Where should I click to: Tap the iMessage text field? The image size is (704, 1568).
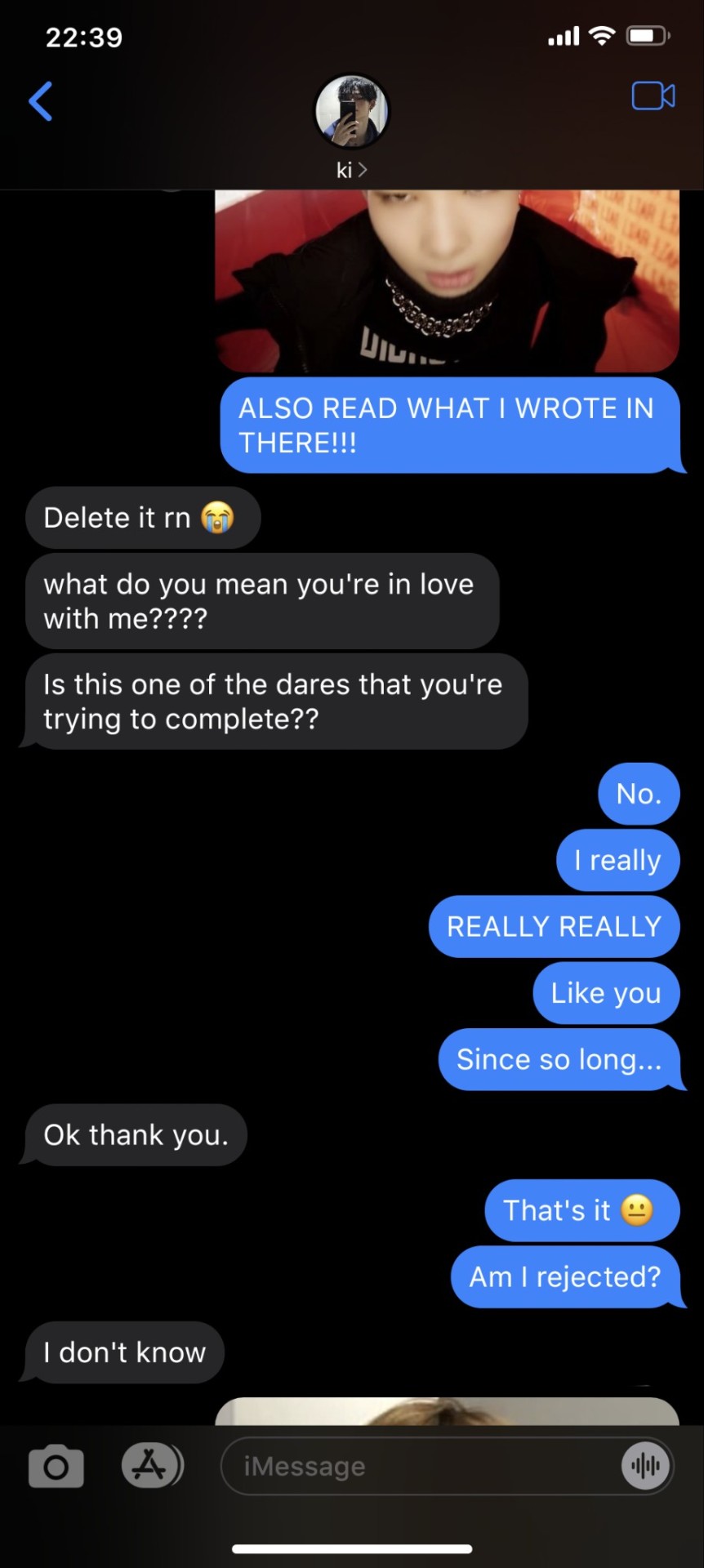(417, 1467)
